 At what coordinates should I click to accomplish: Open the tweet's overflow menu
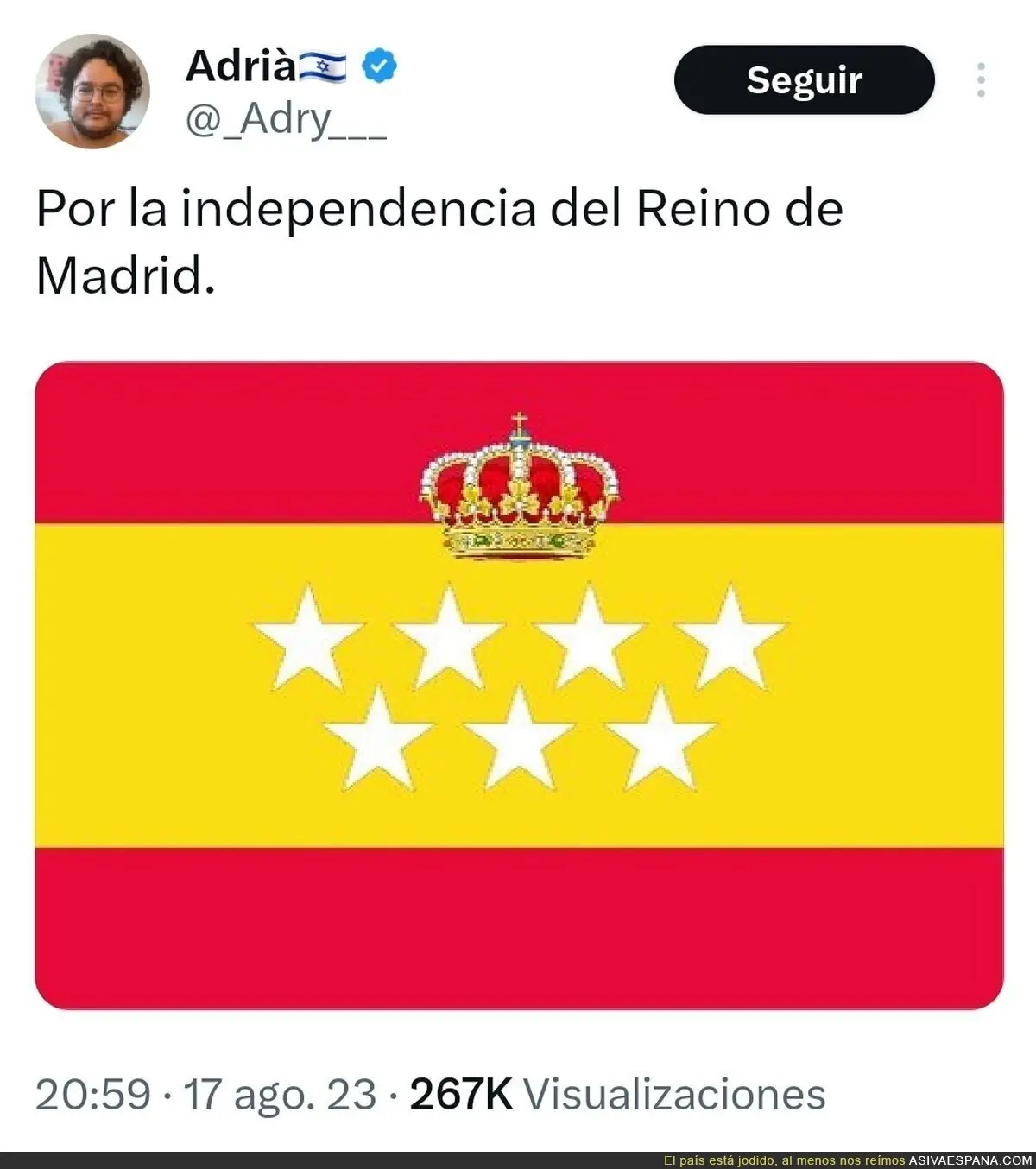point(981,79)
